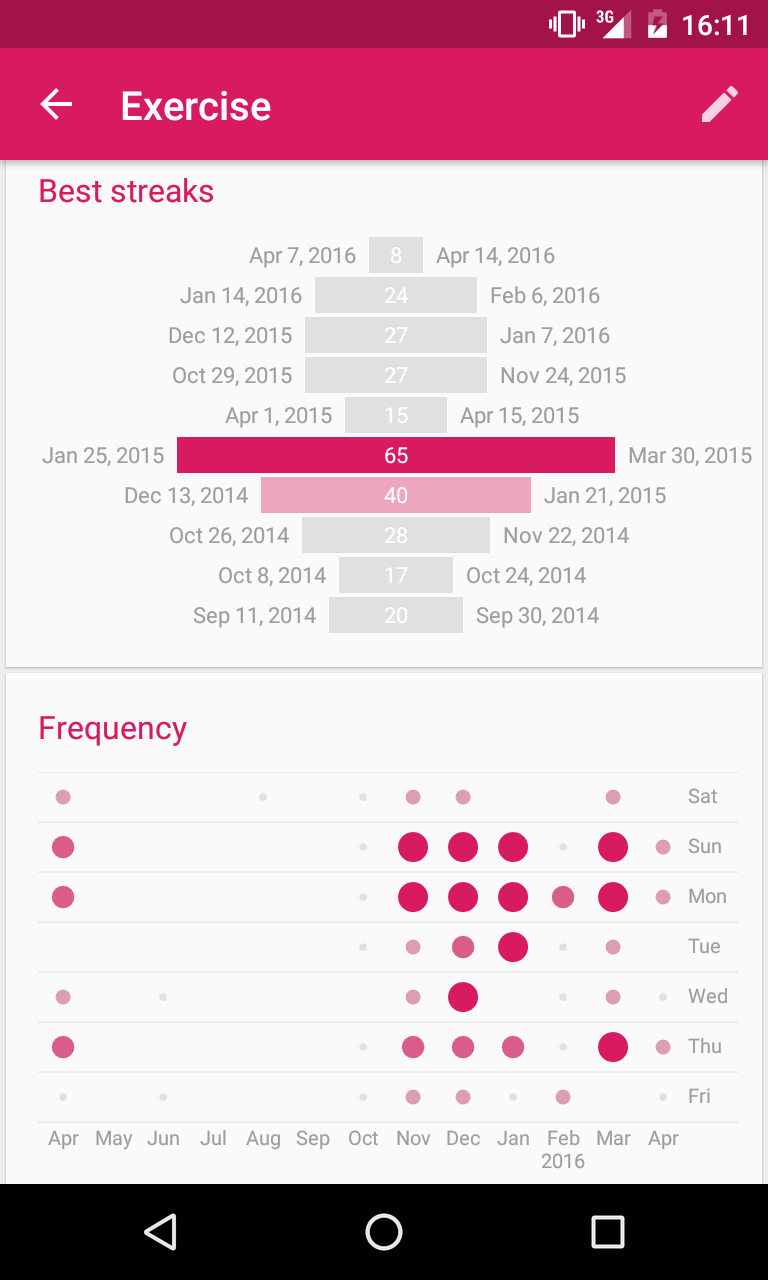
Task: Edit the Exercise habit with the pencil icon
Action: [x=720, y=104]
